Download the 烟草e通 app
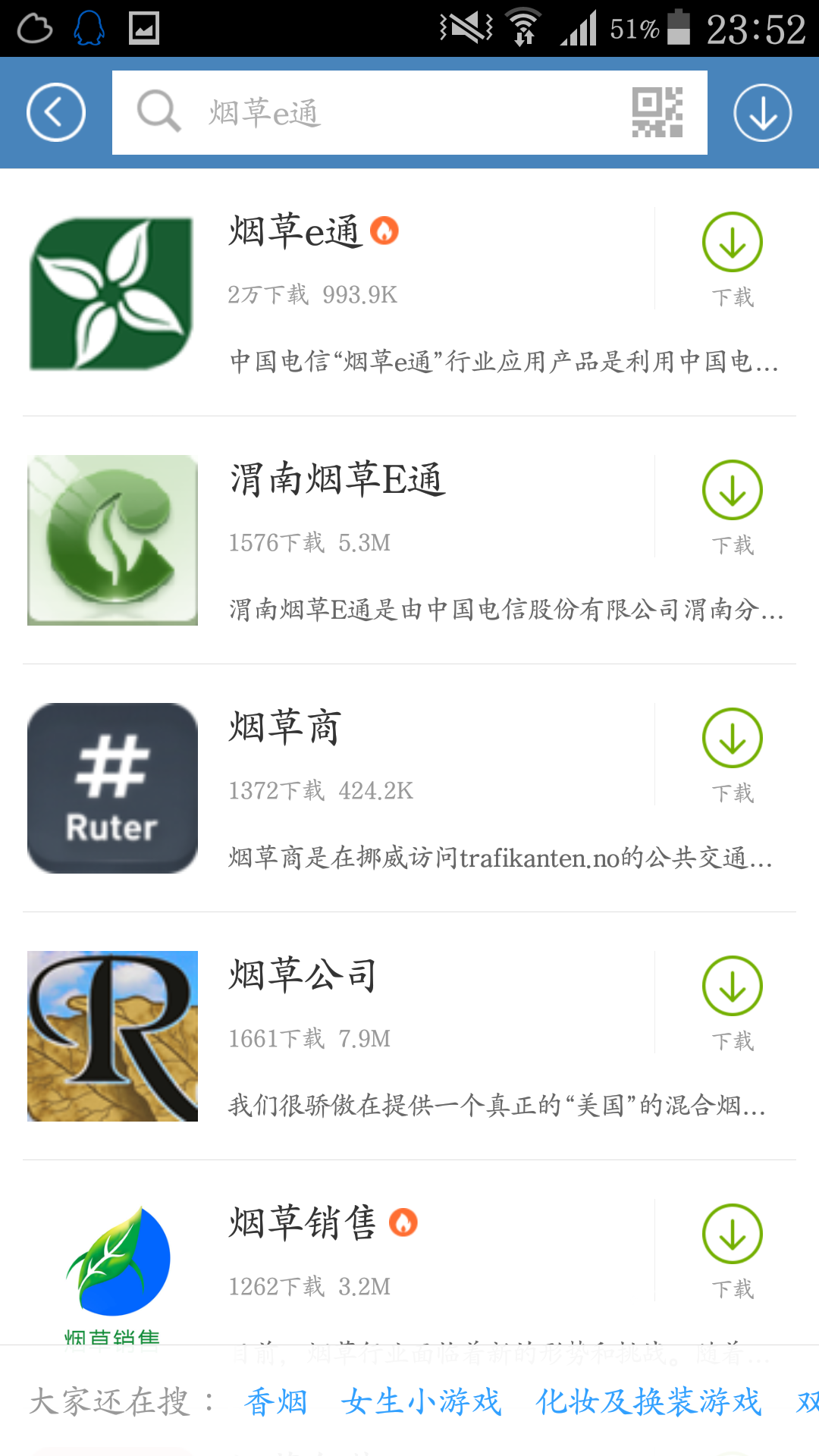This screenshot has width=819, height=1456. [x=732, y=259]
